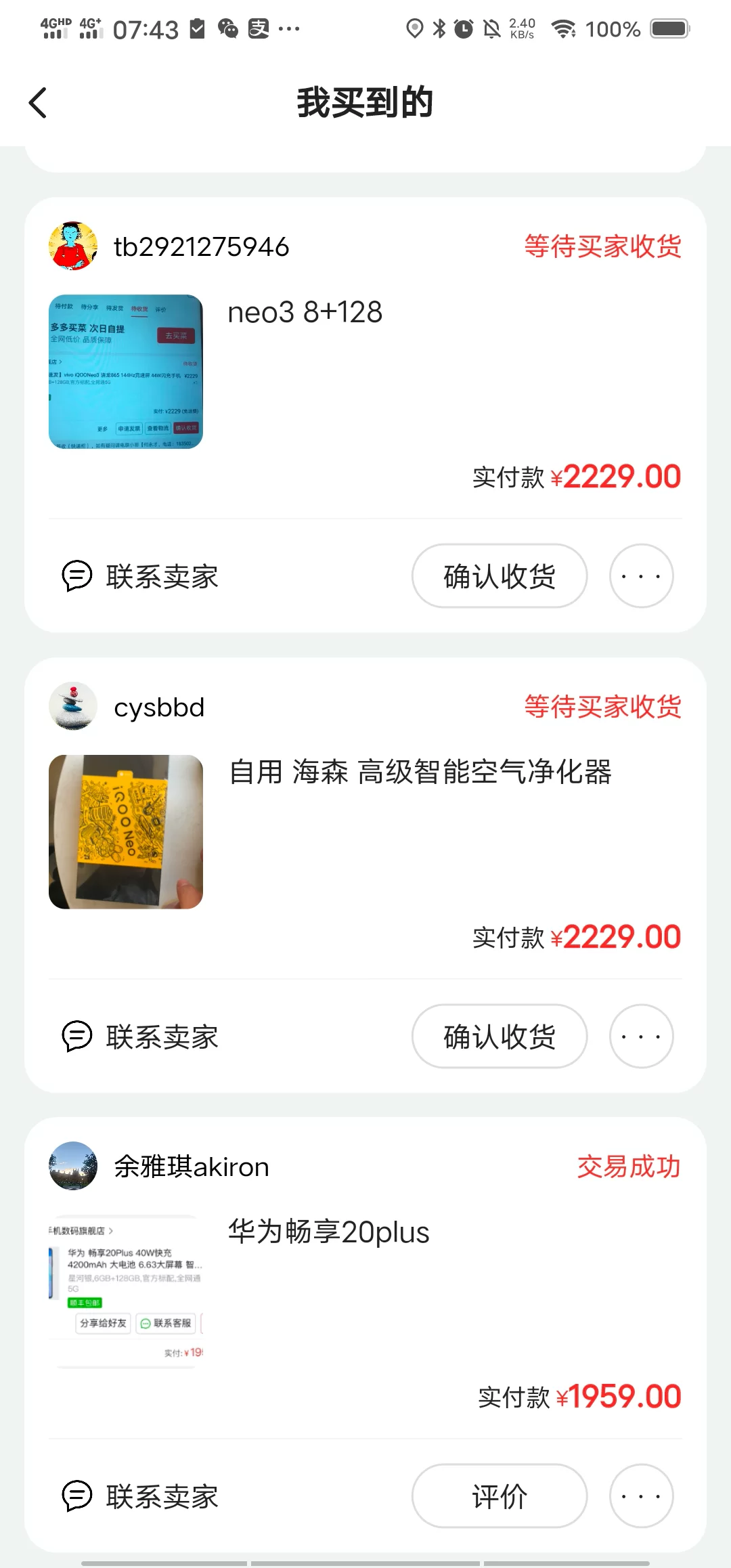Open the 海森 air purifier order
731x1568 pixels.
(420, 772)
